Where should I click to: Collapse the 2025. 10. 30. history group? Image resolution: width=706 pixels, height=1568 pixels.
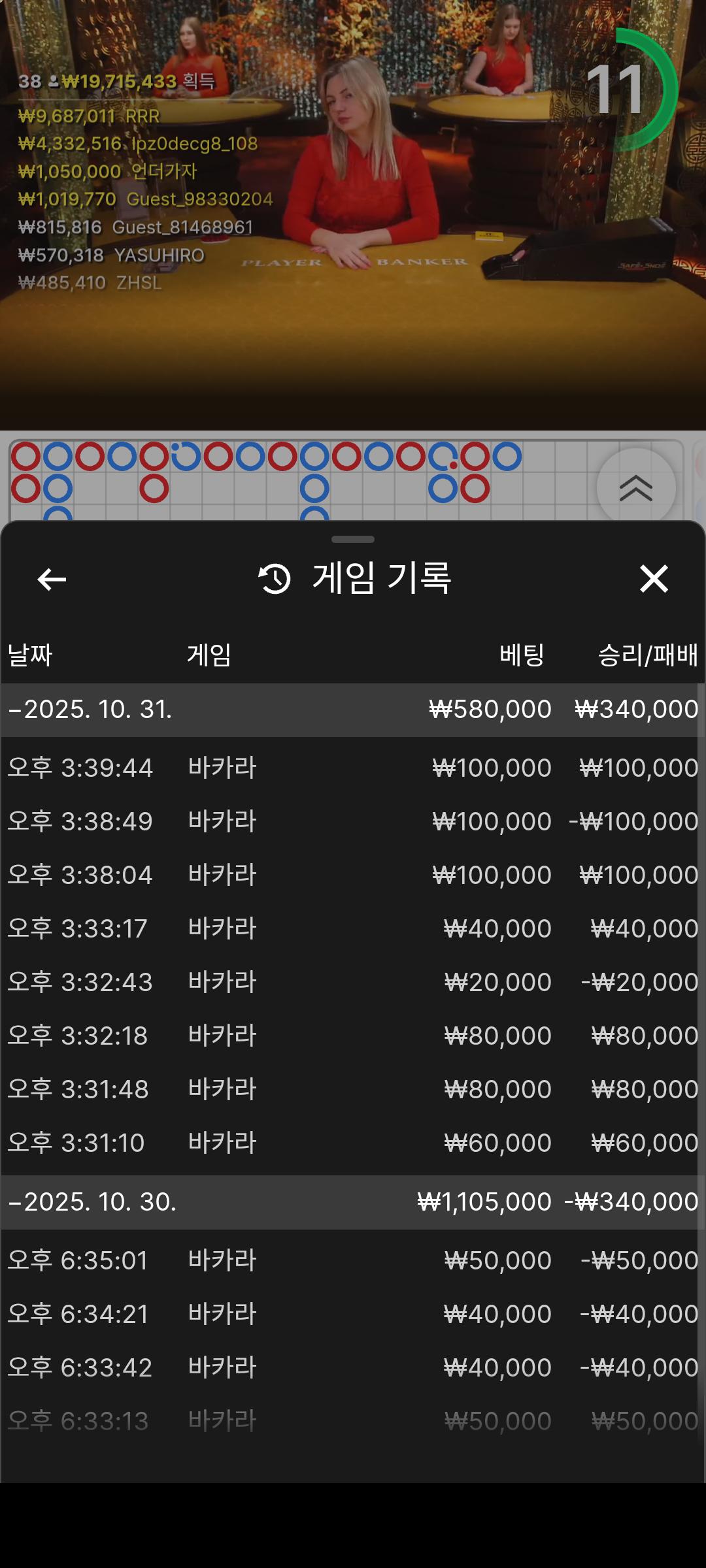pos(92,1202)
